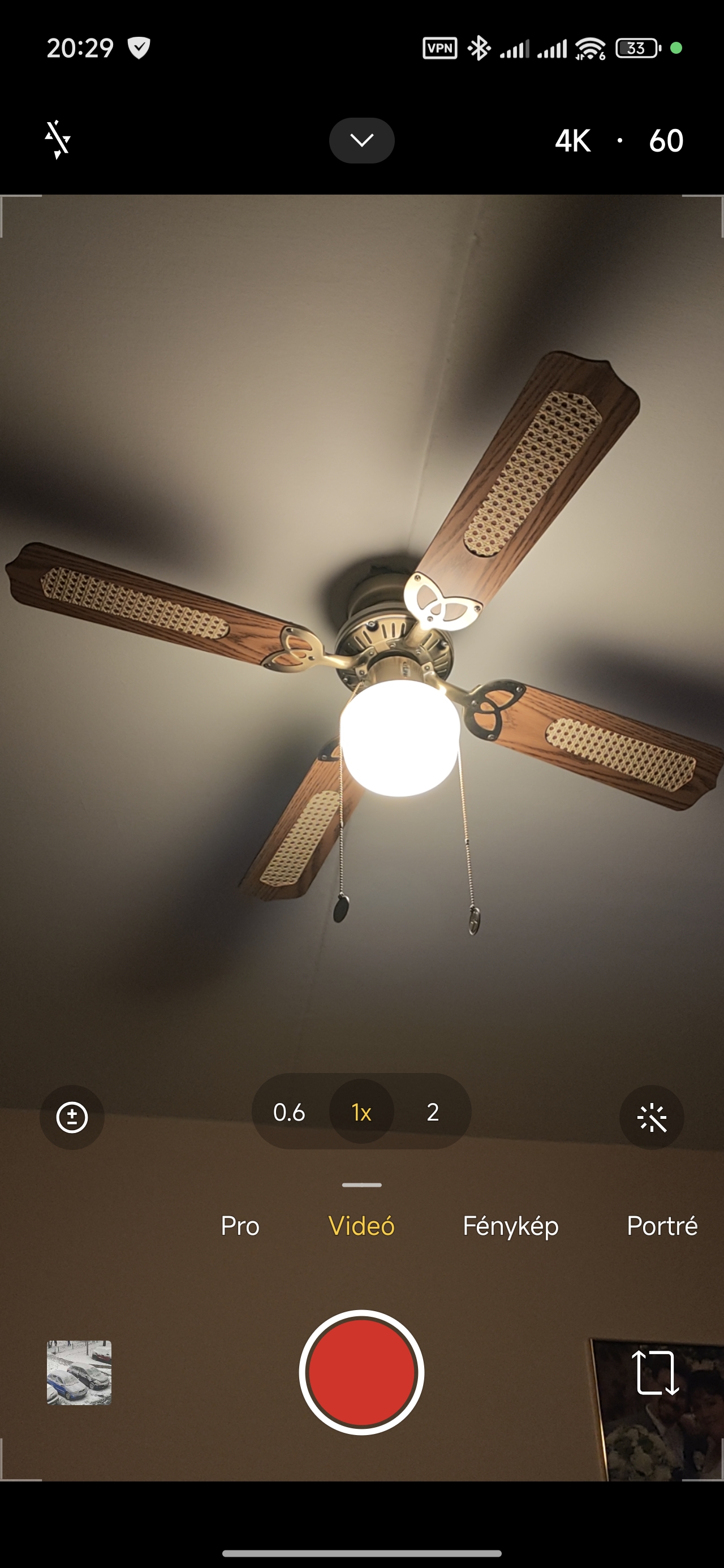Switch to Fénykép photo mode
Viewport: 724px width, 1568px height.
510,1225
